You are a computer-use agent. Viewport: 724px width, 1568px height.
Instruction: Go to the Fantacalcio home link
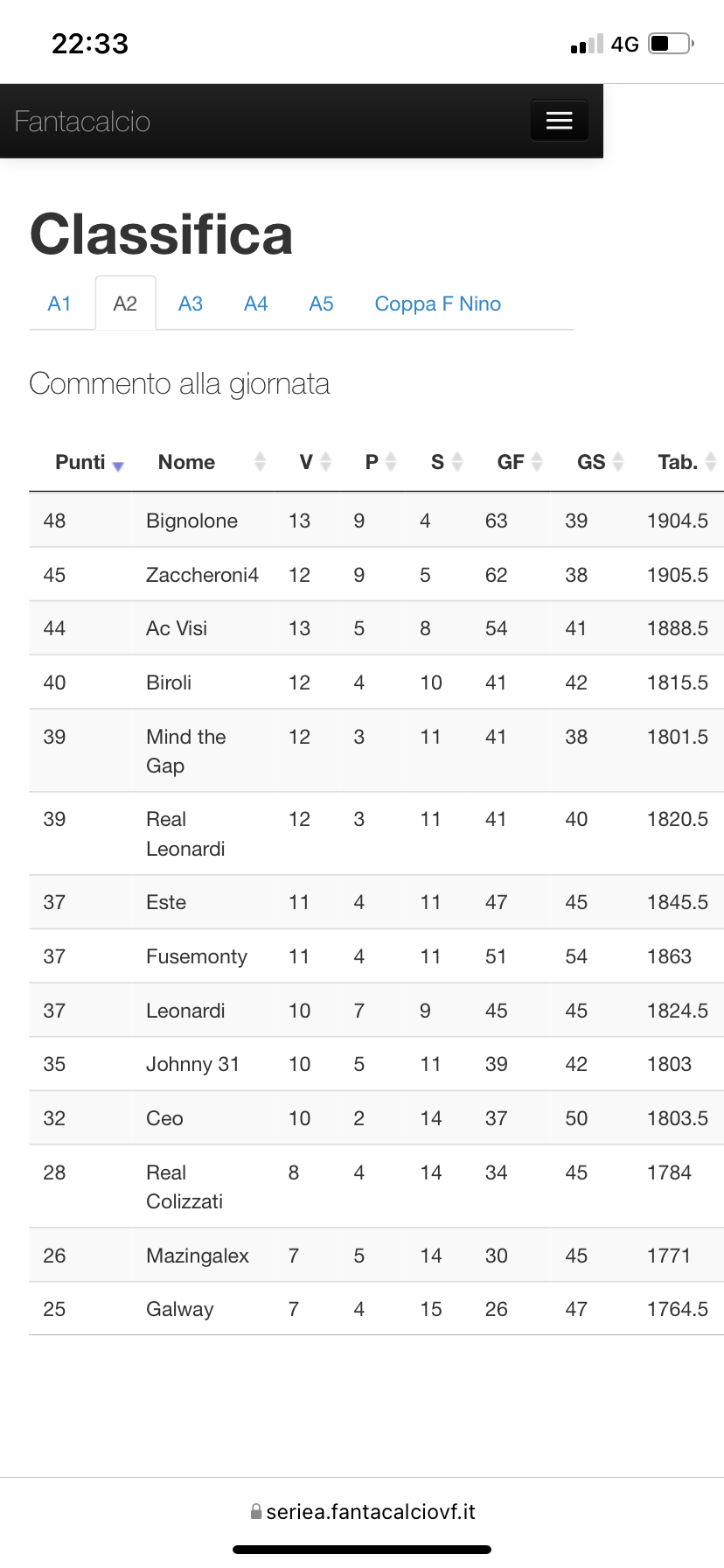coord(82,121)
